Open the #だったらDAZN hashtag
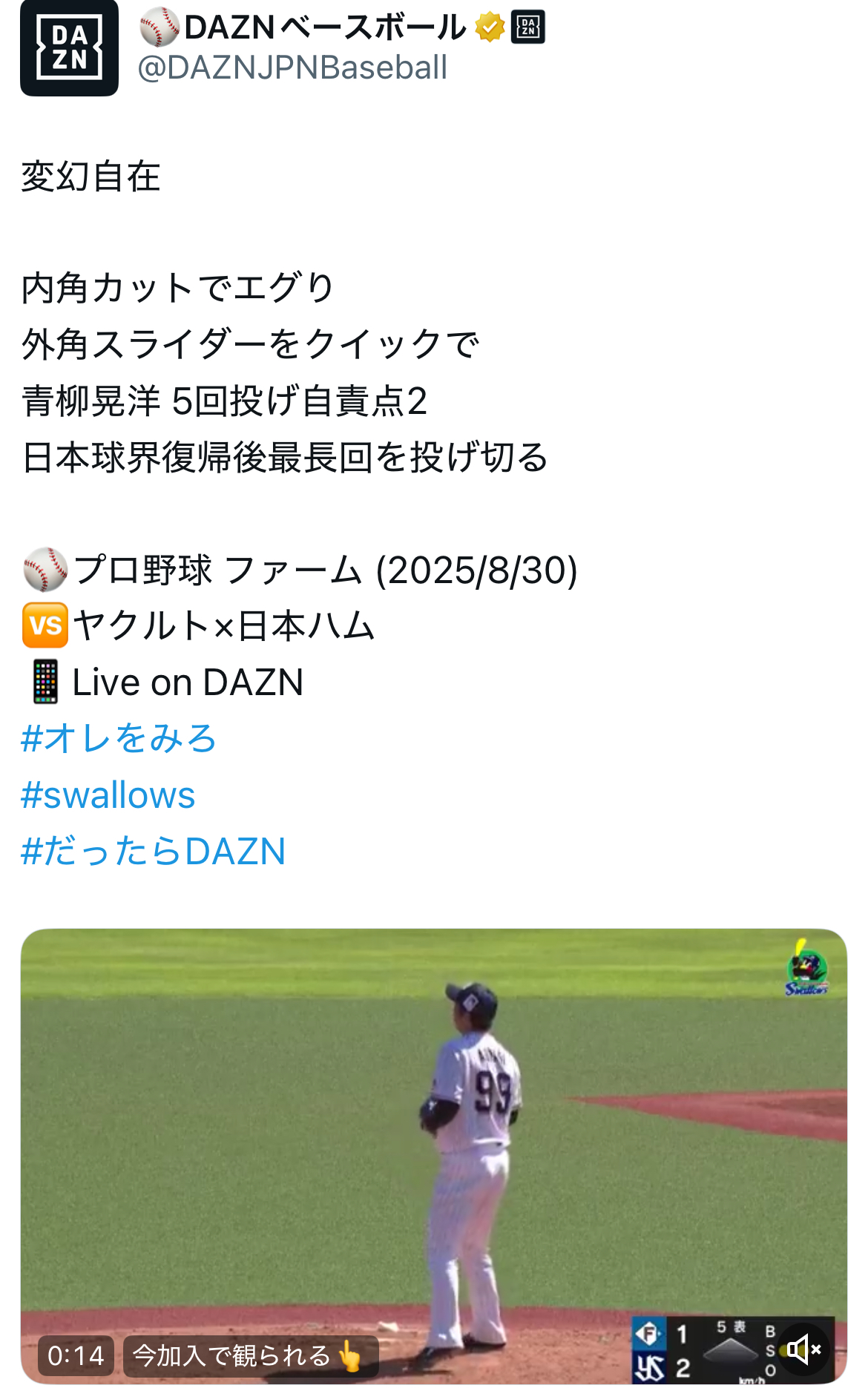Image resolution: width=868 pixels, height=1388 pixels. (x=153, y=851)
